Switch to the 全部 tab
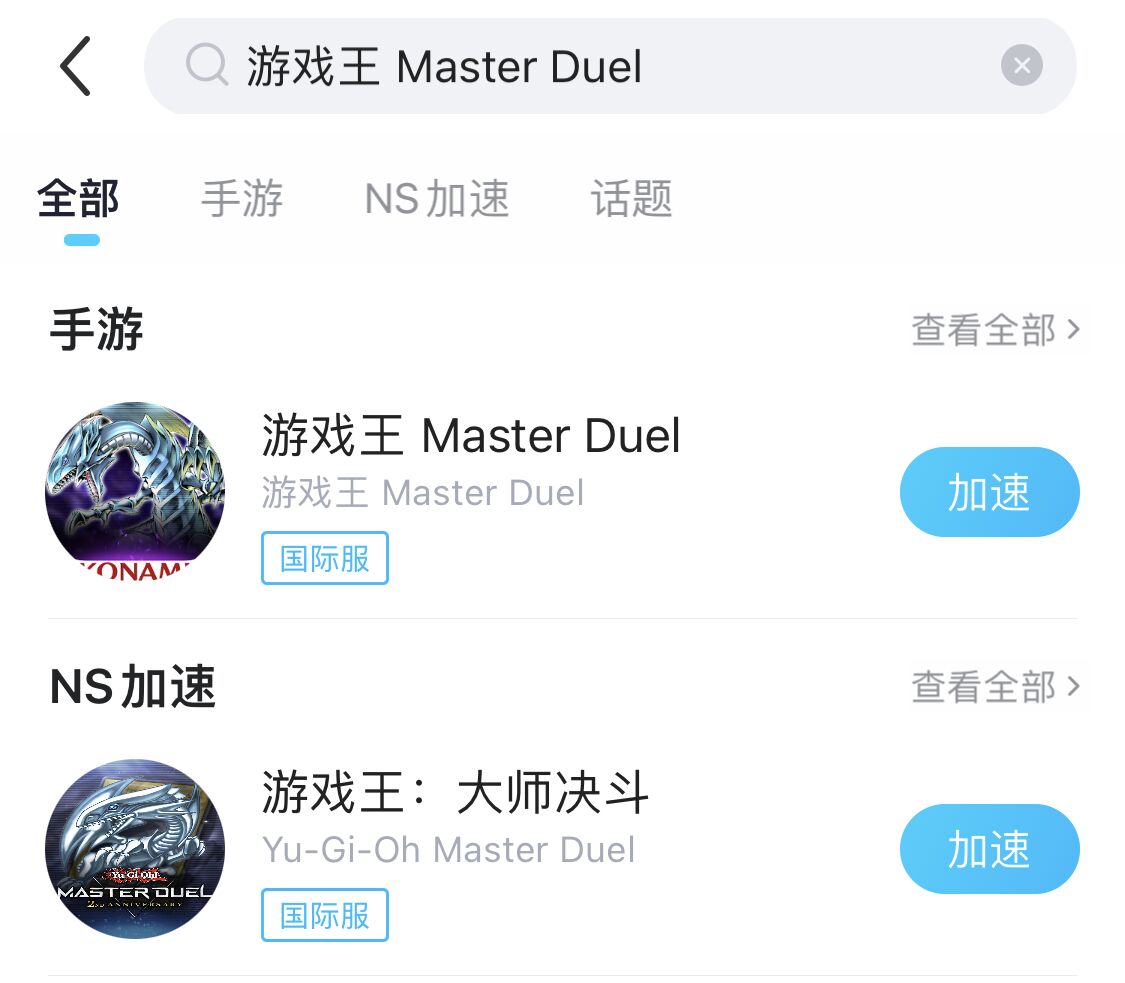 pos(79,199)
